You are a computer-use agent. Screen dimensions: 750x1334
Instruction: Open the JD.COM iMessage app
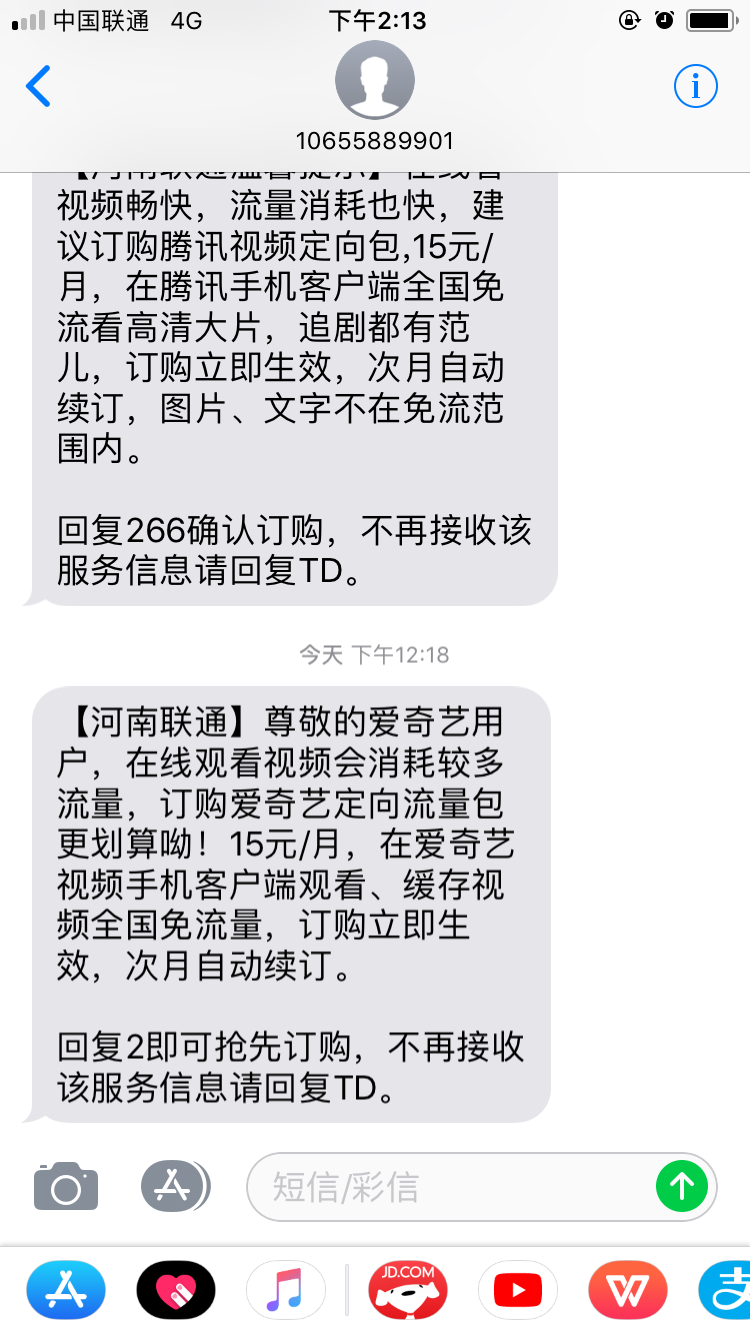[408, 1290]
